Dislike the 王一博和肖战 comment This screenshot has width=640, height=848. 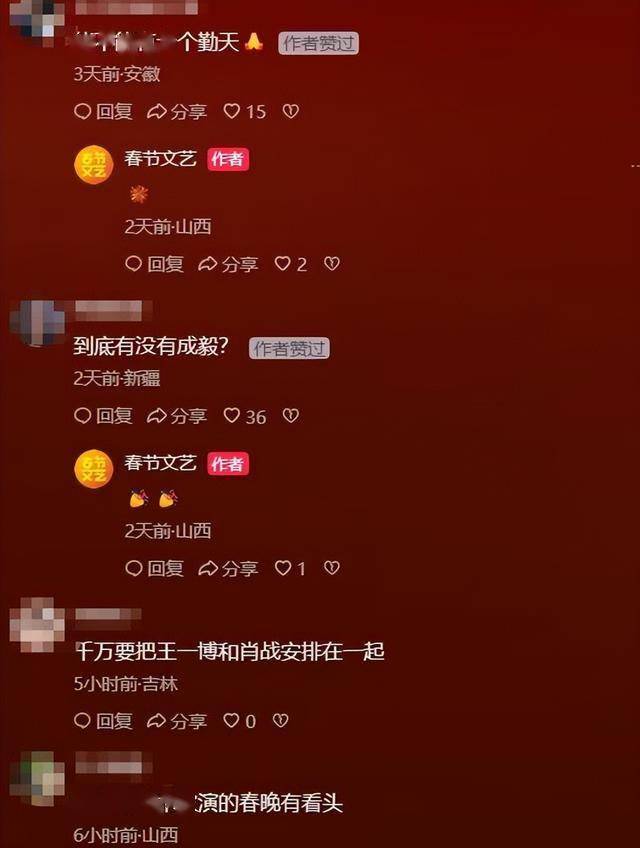coord(281,720)
